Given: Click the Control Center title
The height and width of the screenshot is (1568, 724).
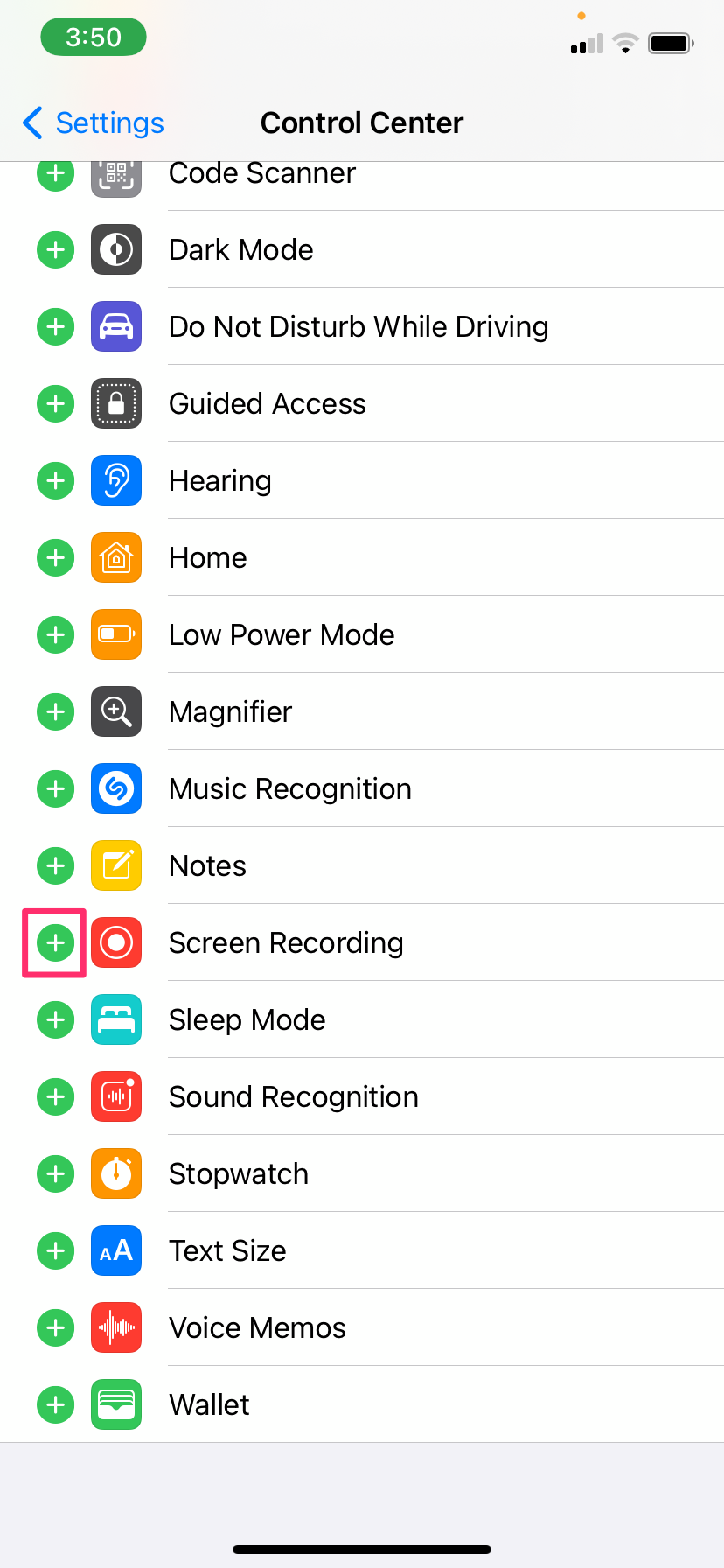Looking at the screenshot, I should coord(361,123).
